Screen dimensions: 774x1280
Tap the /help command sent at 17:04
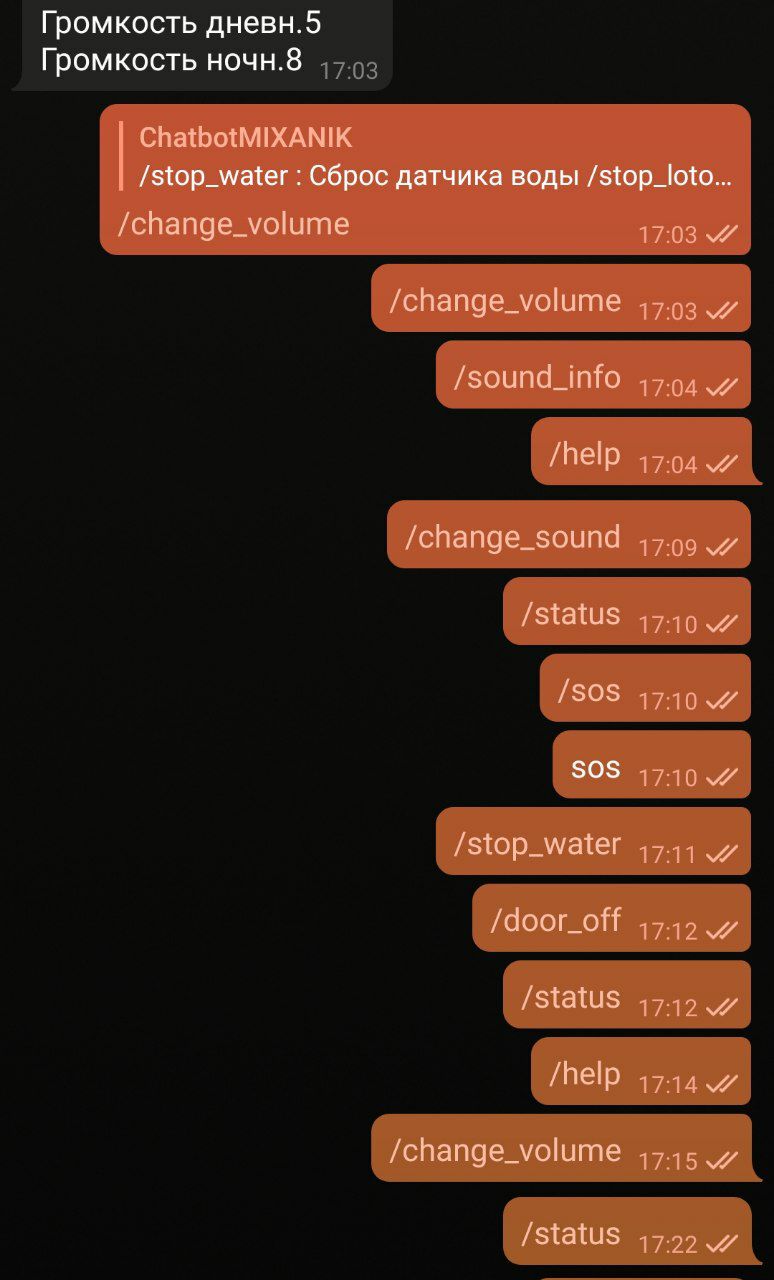point(585,454)
